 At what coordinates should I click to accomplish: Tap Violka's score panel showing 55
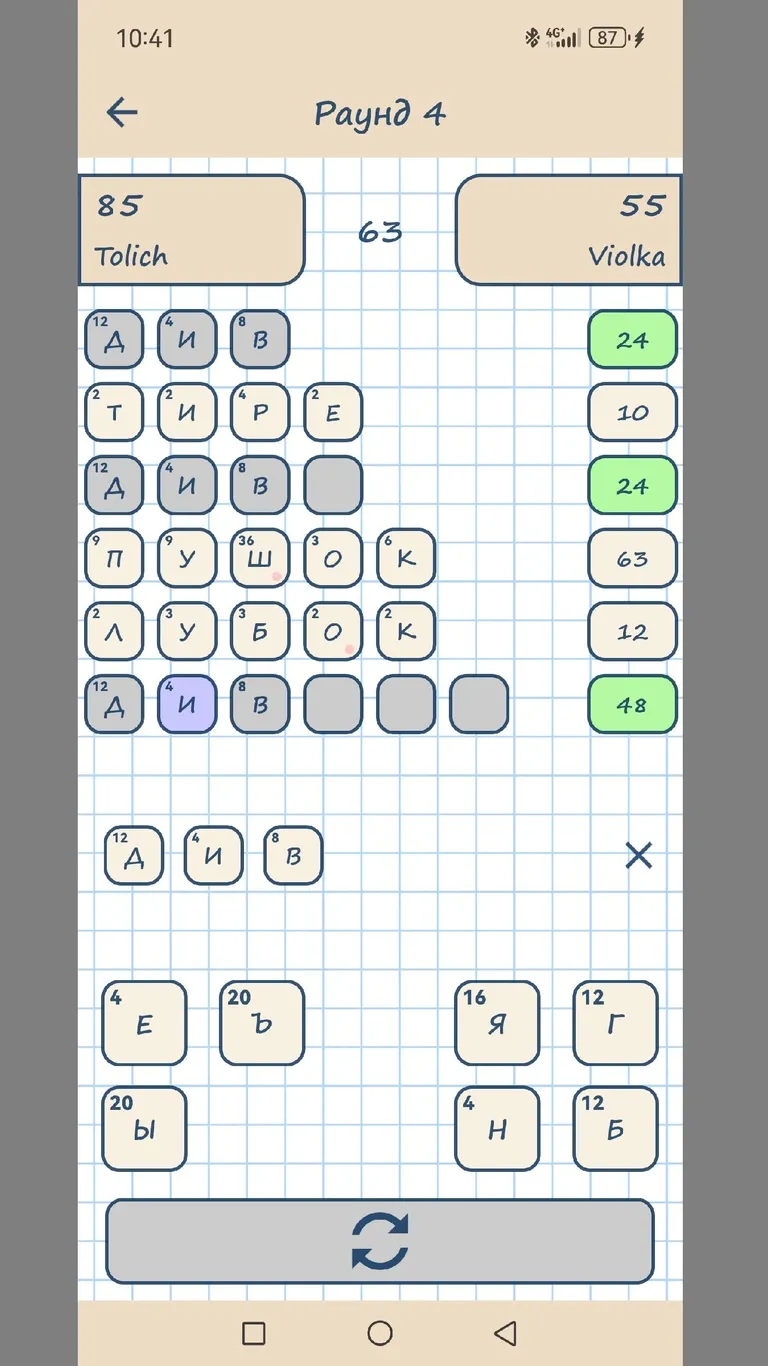[568, 229]
